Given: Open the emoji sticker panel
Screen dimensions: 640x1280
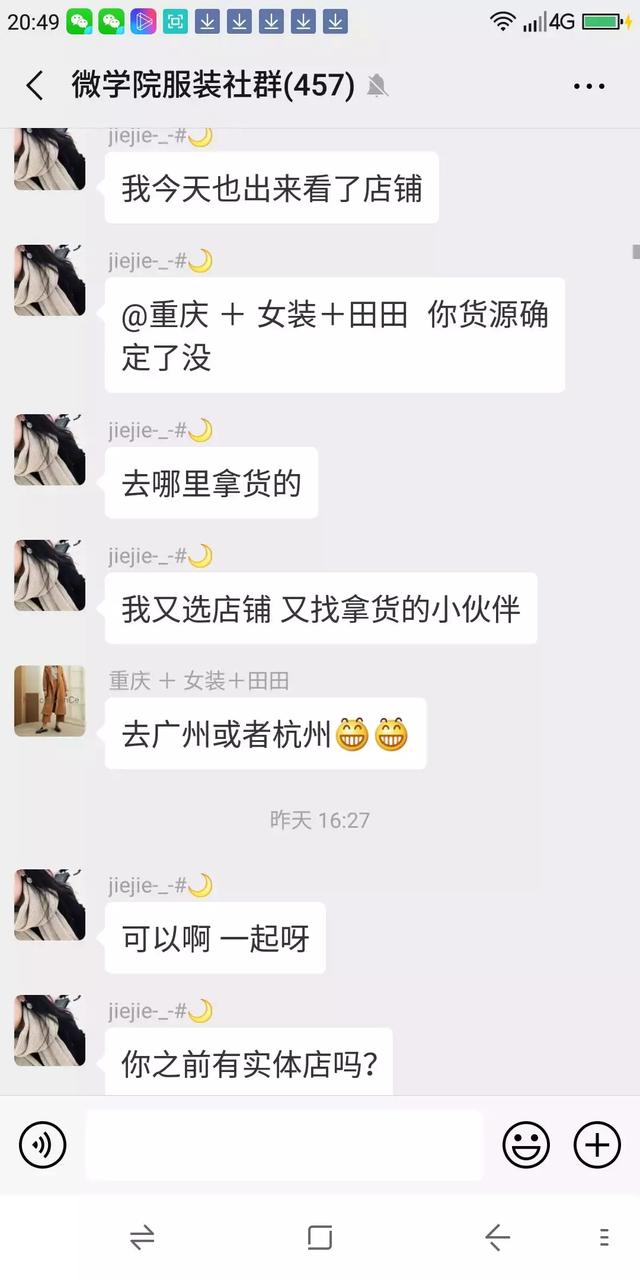Looking at the screenshot, I should pyautogui.click(x=526, y=1144).
